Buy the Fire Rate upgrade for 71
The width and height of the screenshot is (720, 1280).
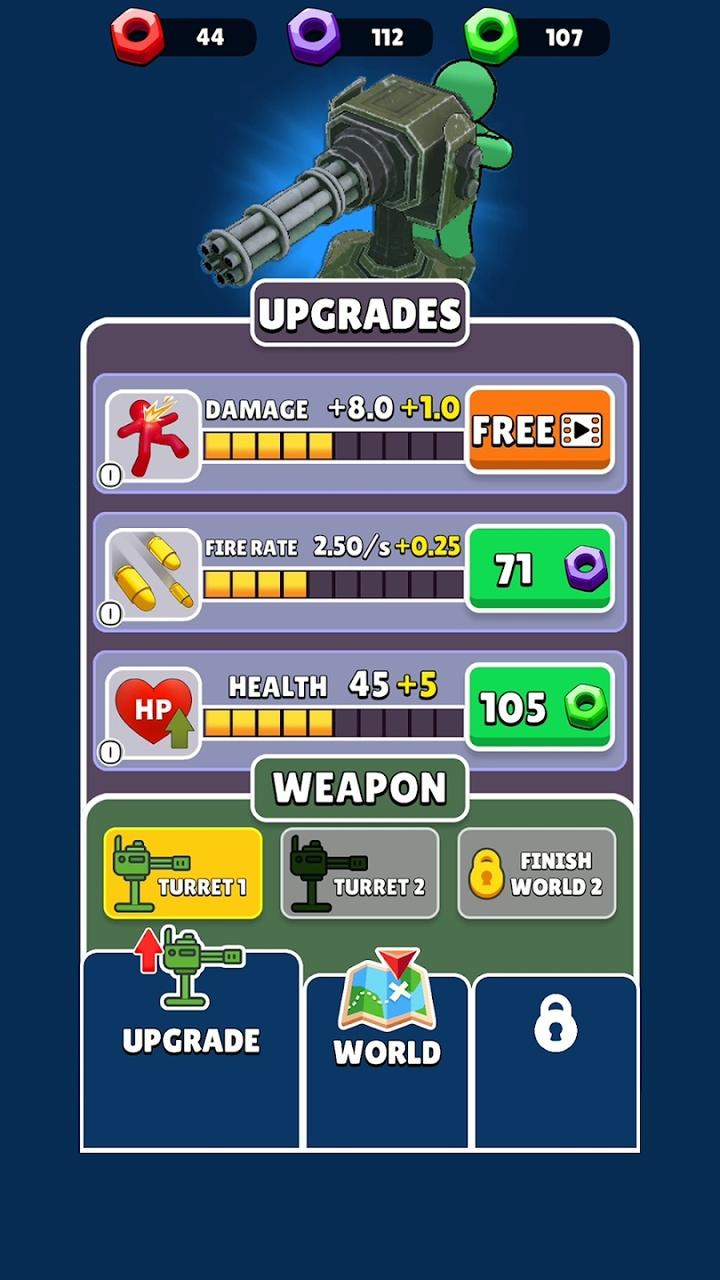coord(539,569)
